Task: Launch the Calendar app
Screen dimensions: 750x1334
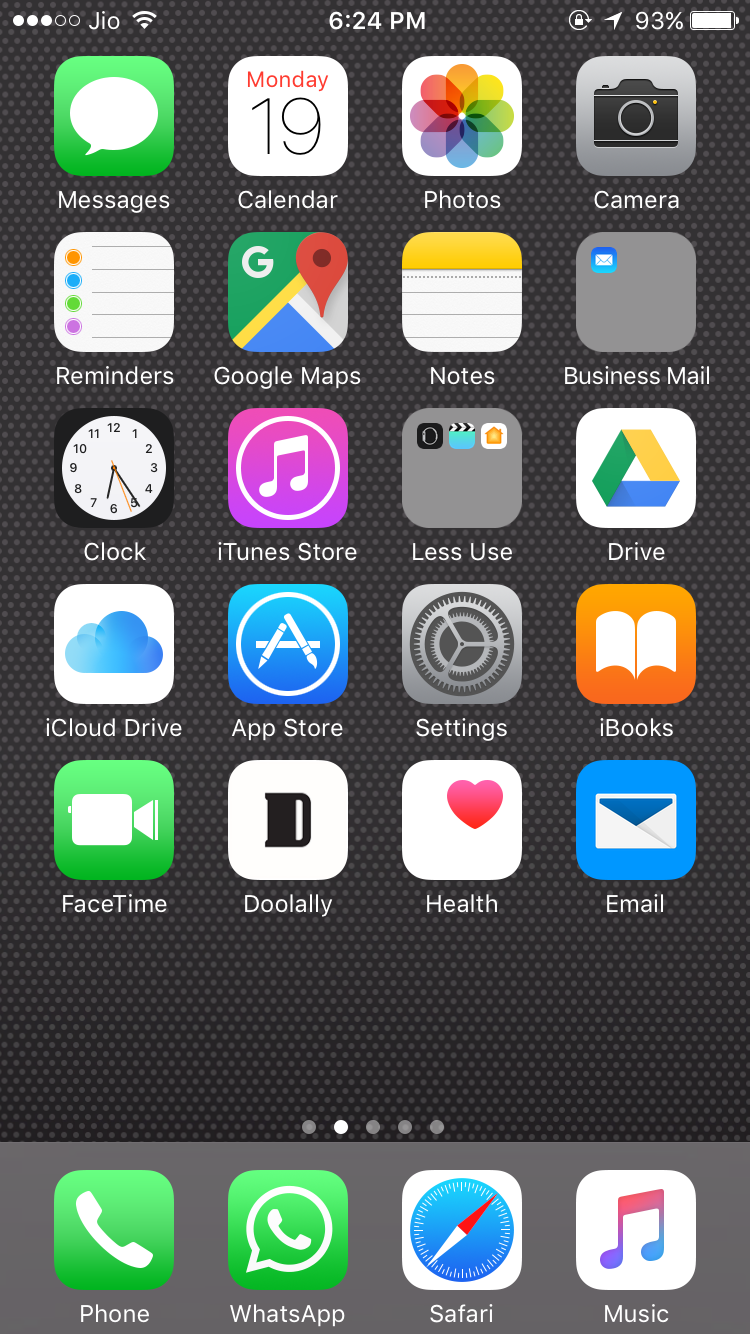Action: [x=288, y=116]
